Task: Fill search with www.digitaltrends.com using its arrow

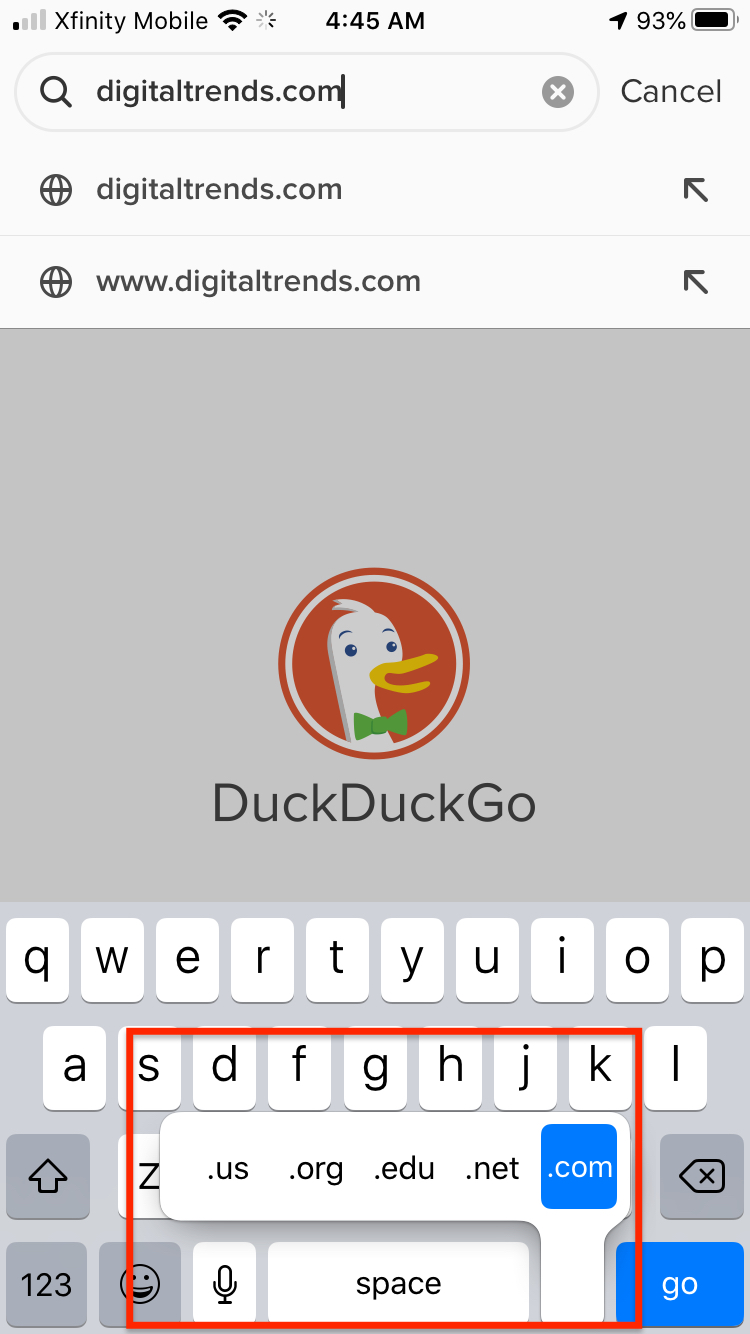Action: pos(695,282)
